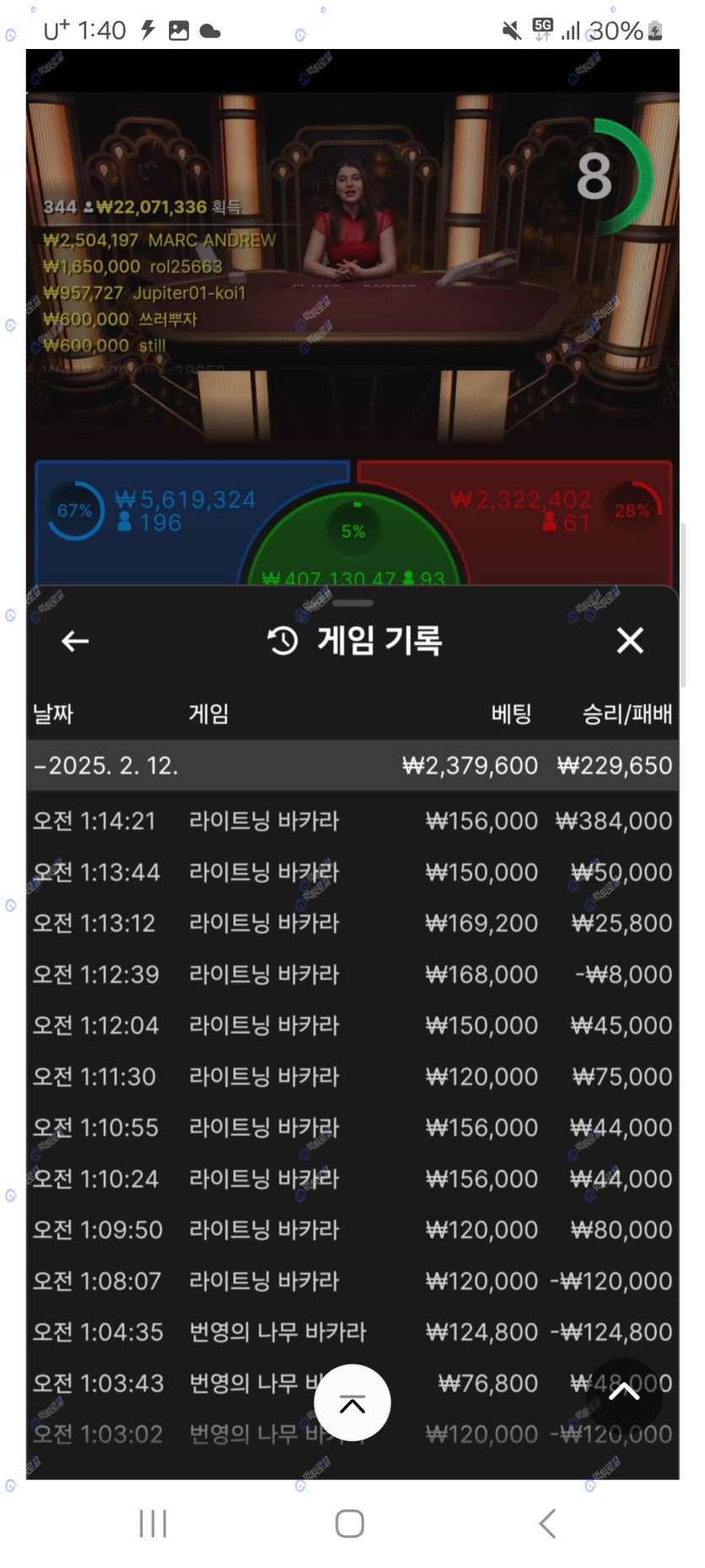
Task: Go to the system home screen
Action: pyautogui.click(x=350, y=1524)
